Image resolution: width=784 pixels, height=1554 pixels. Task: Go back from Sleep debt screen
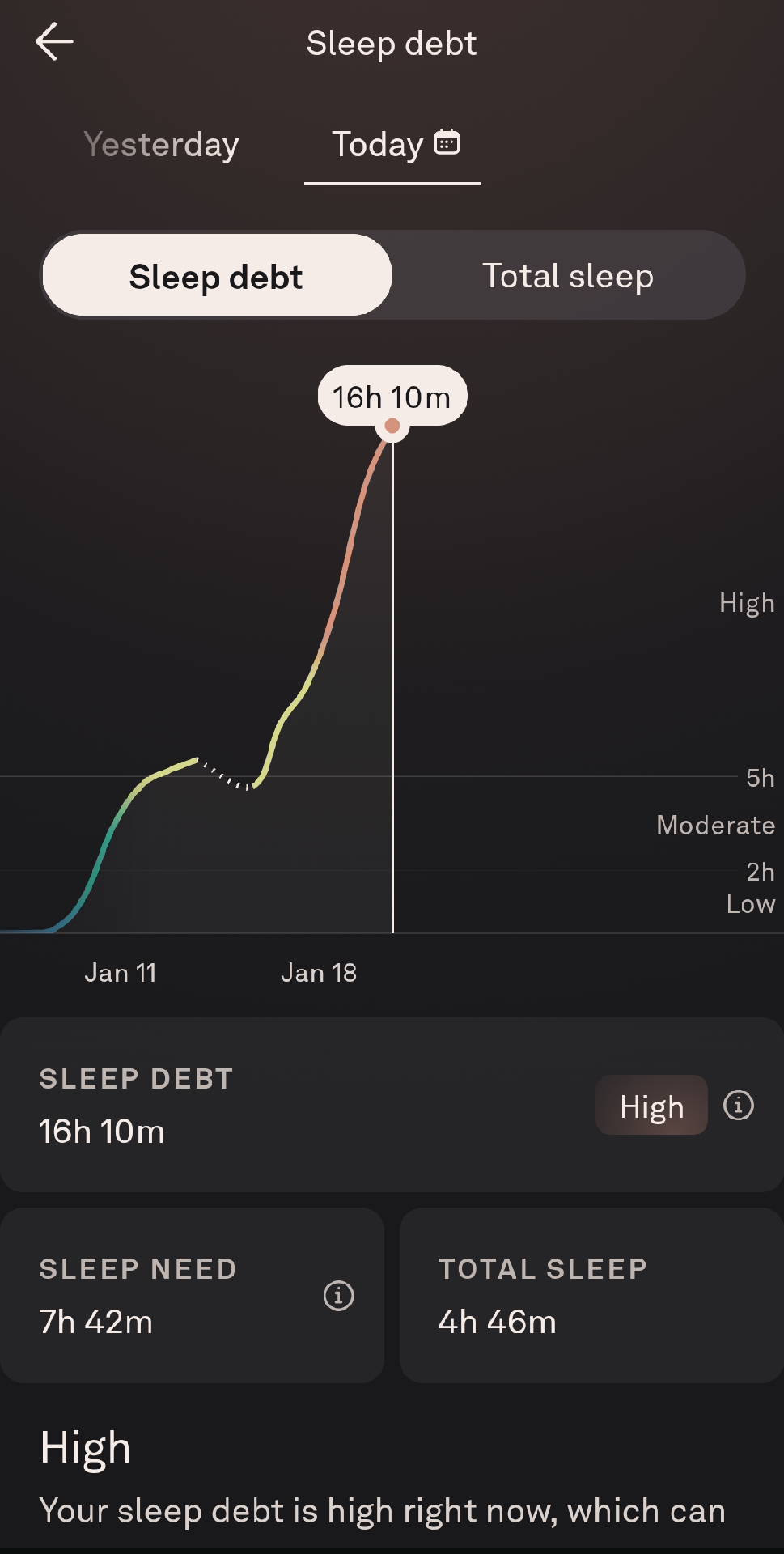(x=54, y=42)
